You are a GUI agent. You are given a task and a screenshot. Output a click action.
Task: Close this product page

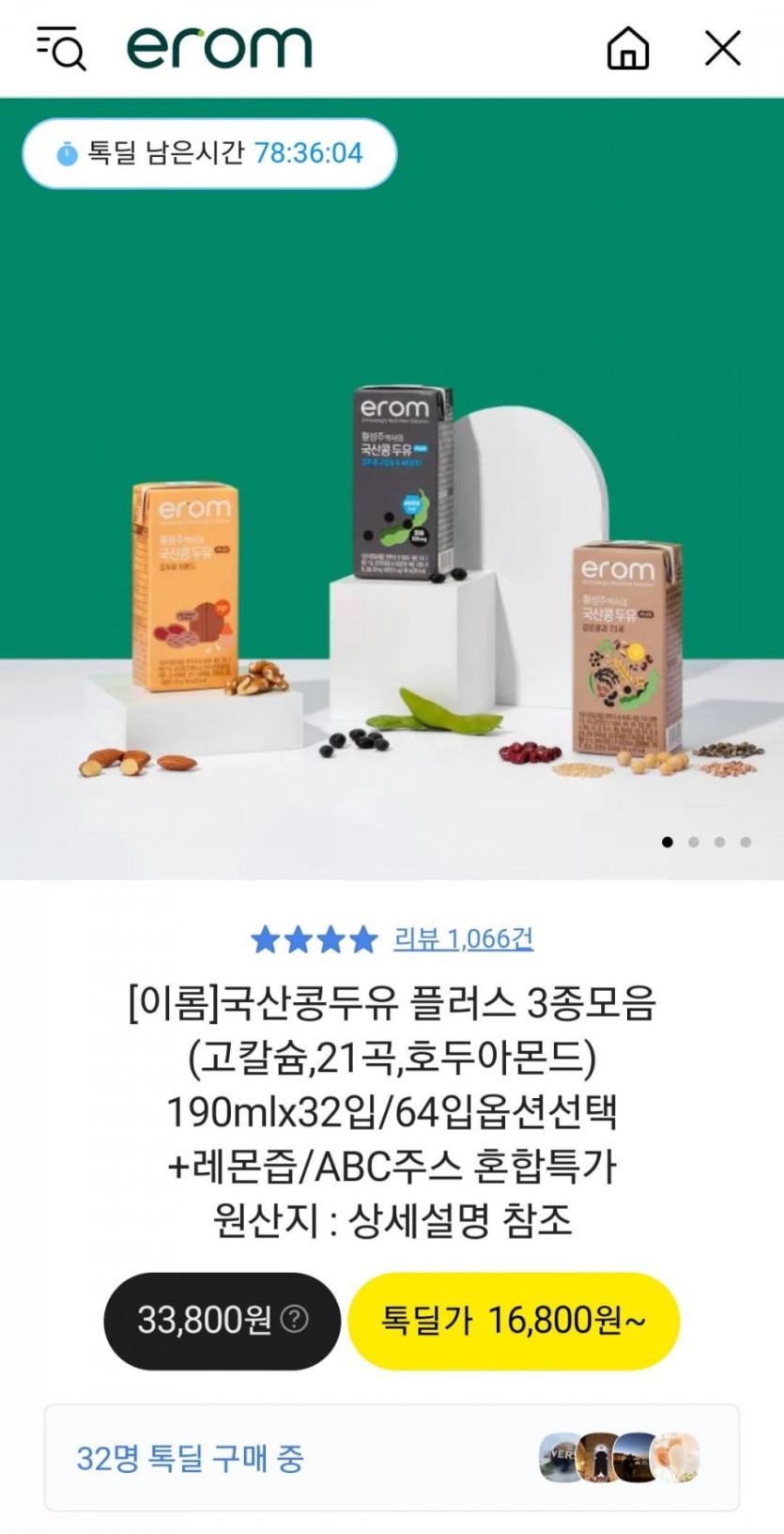click(x=722, y=48)
